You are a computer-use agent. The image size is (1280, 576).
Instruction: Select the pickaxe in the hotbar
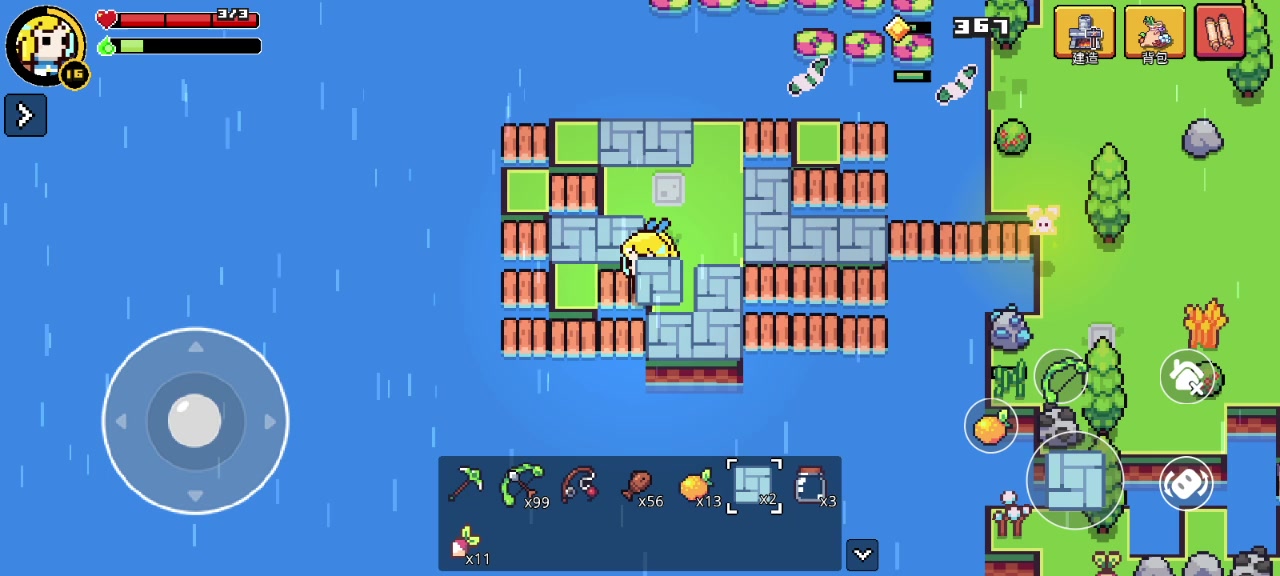coord(465,485)
